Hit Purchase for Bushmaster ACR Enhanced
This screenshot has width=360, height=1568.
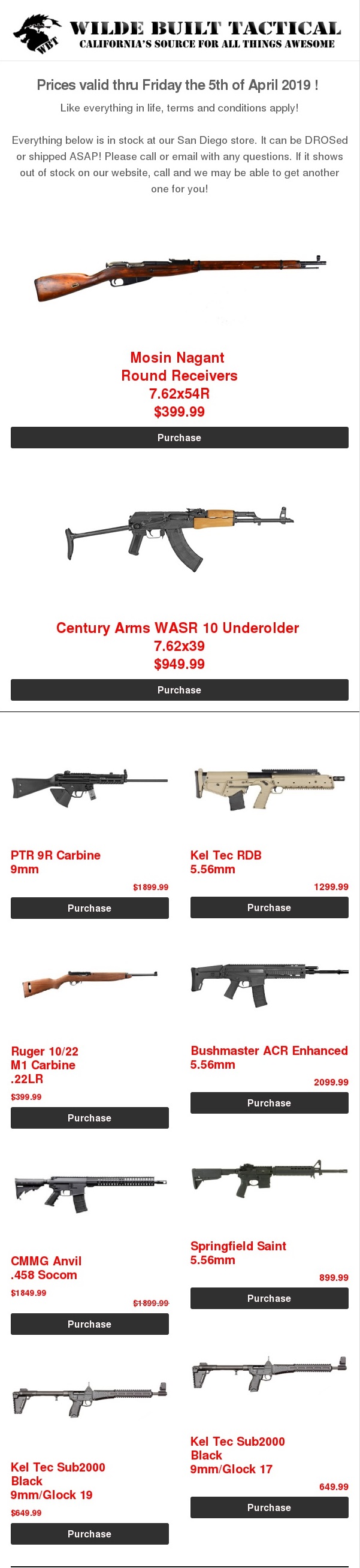(269, 1102)
